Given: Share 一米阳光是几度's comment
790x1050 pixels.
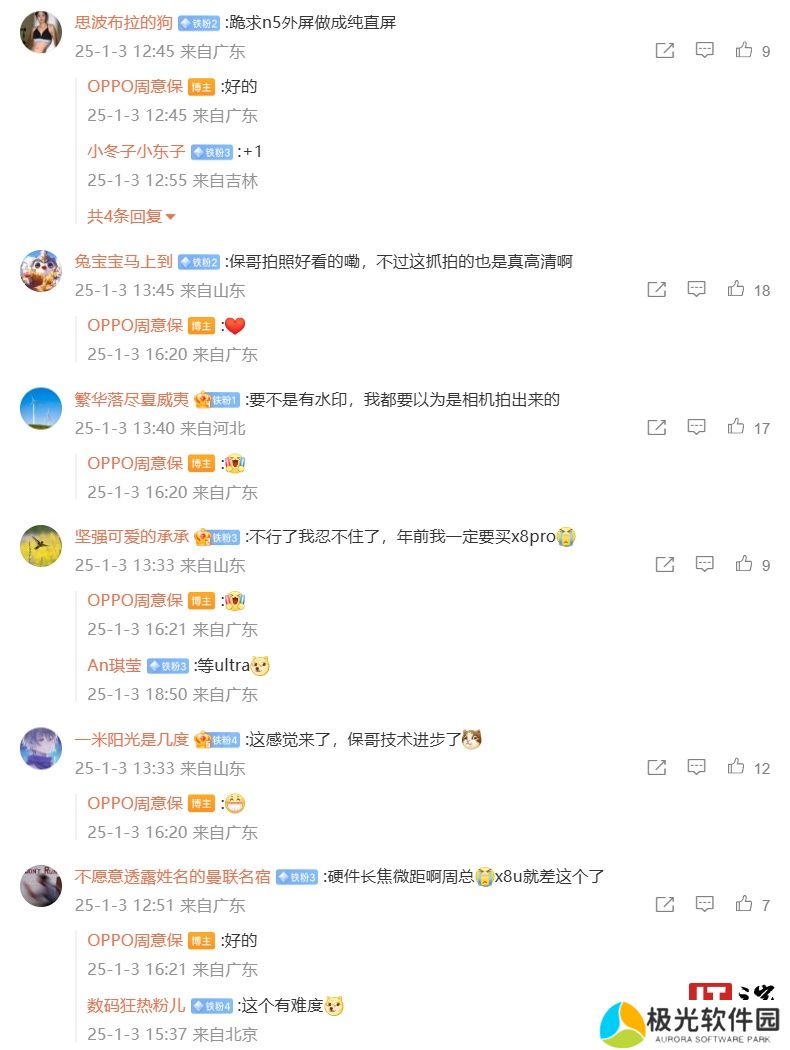Looking at the screenshot, I should pyautogui.click(x=657, y=767).
